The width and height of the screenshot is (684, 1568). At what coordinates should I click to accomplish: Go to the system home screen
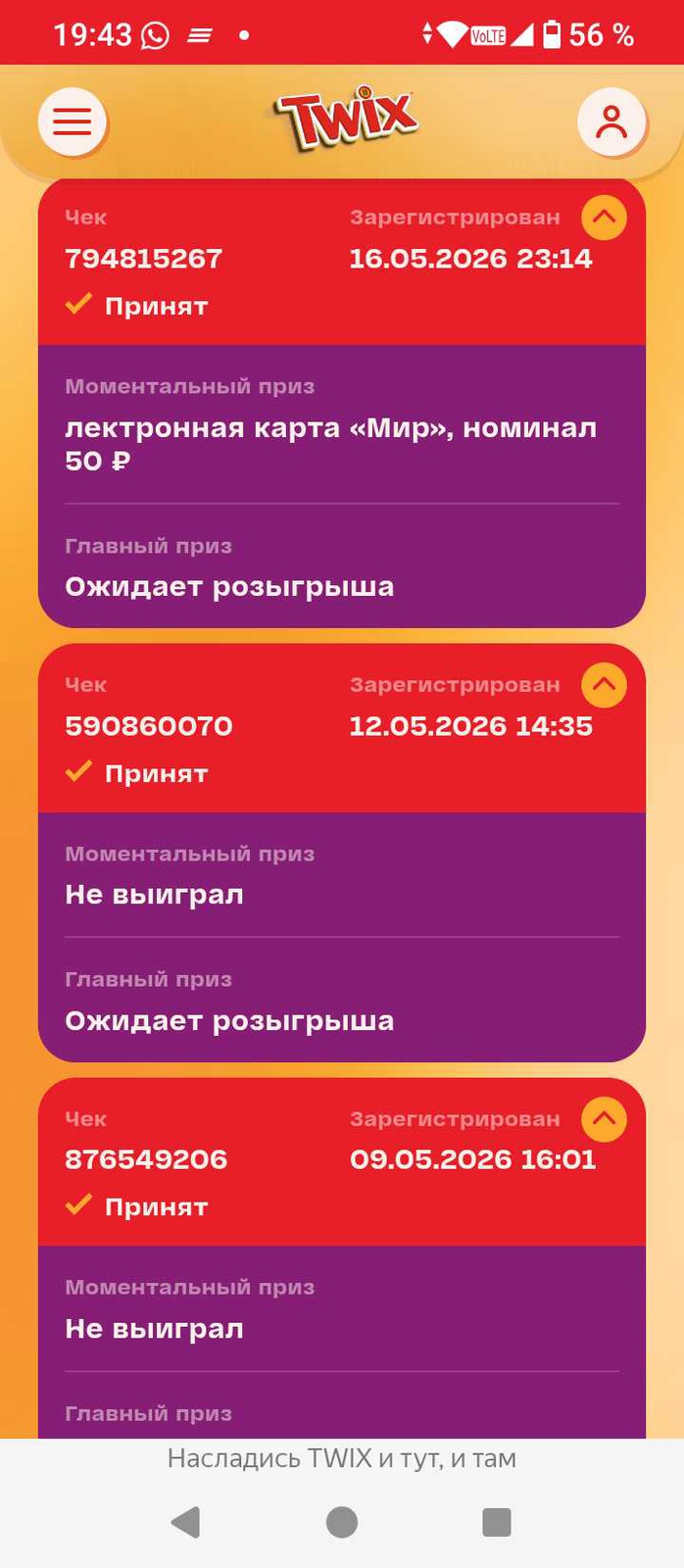[x=341, y=1522]
